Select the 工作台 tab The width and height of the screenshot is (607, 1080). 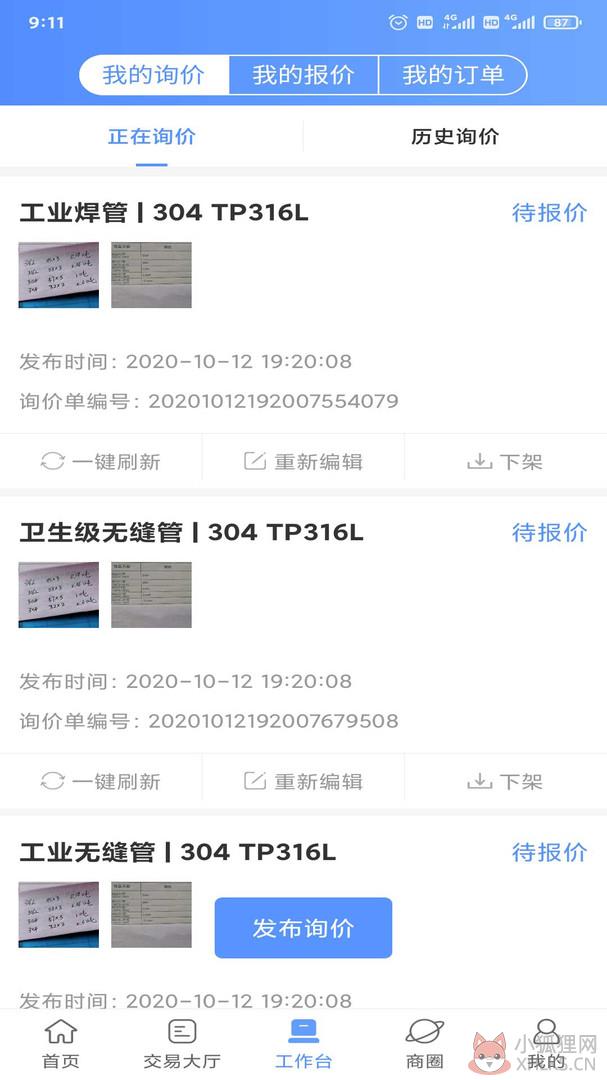click(303, 1044)
